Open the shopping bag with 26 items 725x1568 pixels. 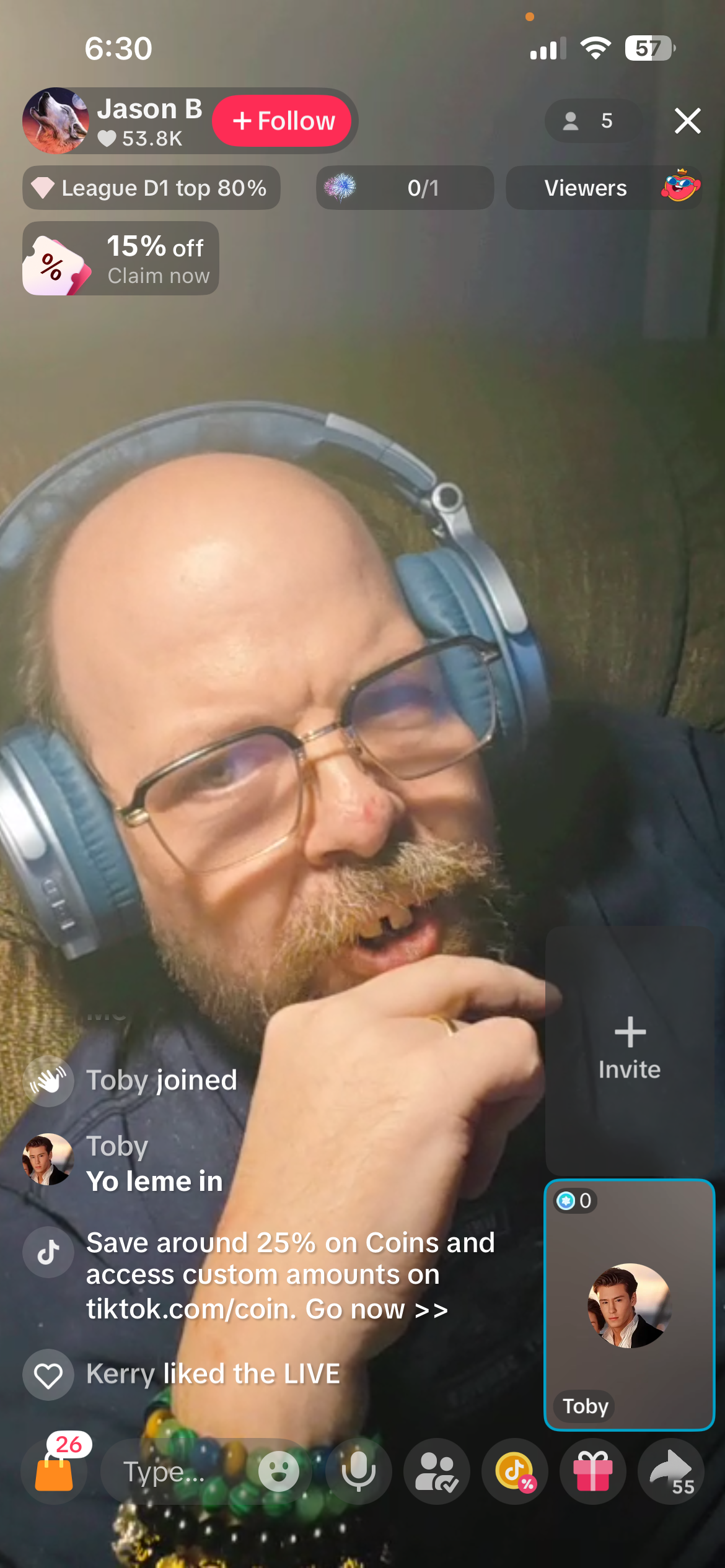[54, 1471]
